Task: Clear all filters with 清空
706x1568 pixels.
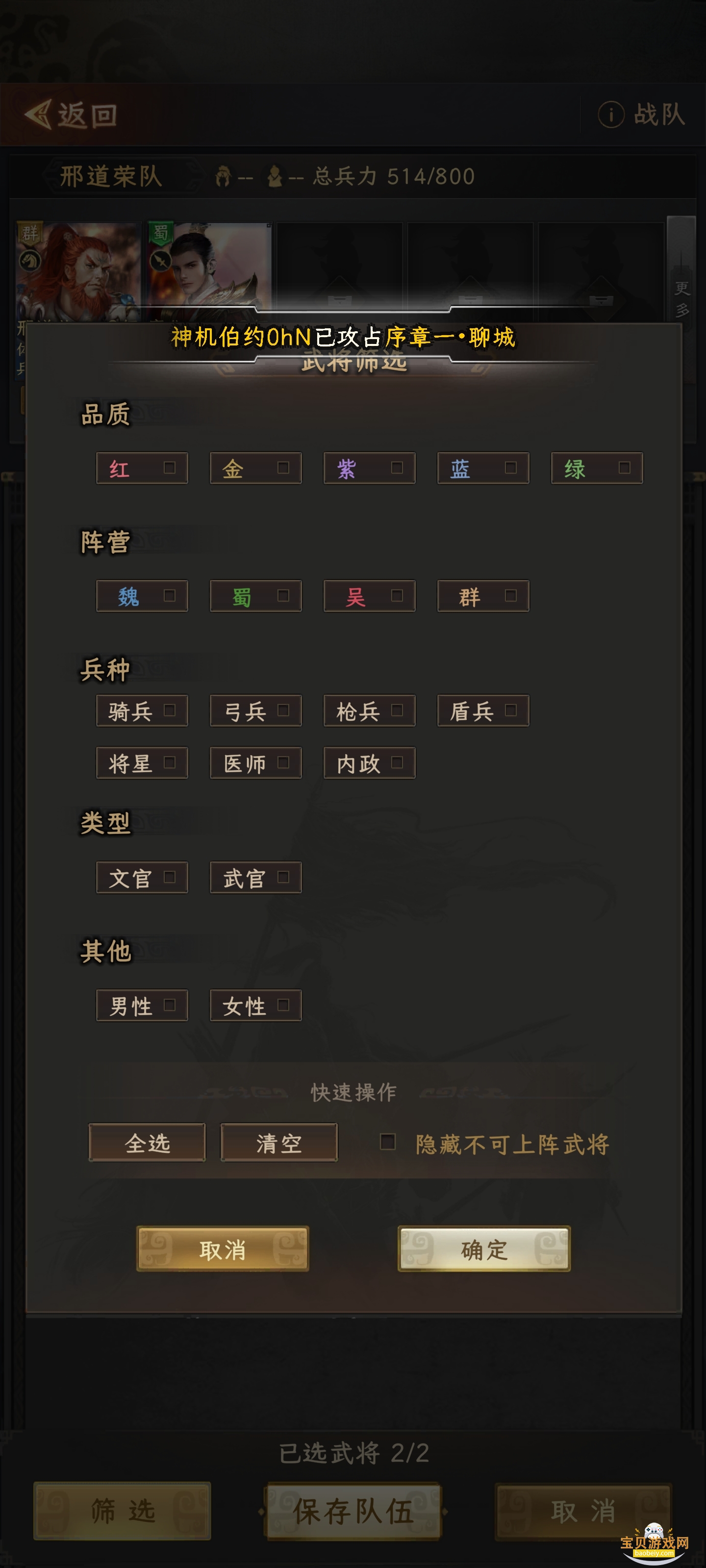Action: (278, 1143)
